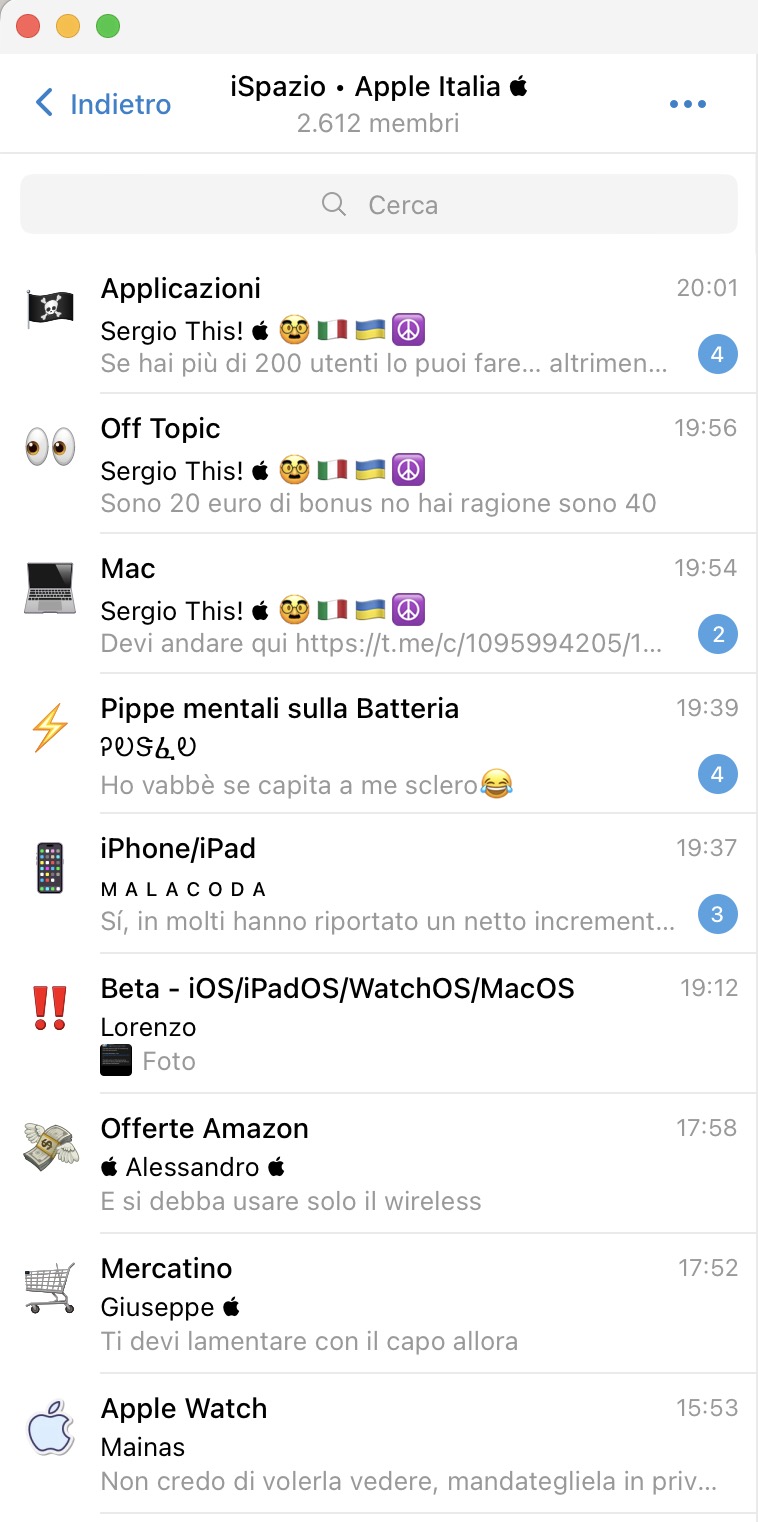
Task: Minimize the window with the yellow button
Action: click(68, 27)
